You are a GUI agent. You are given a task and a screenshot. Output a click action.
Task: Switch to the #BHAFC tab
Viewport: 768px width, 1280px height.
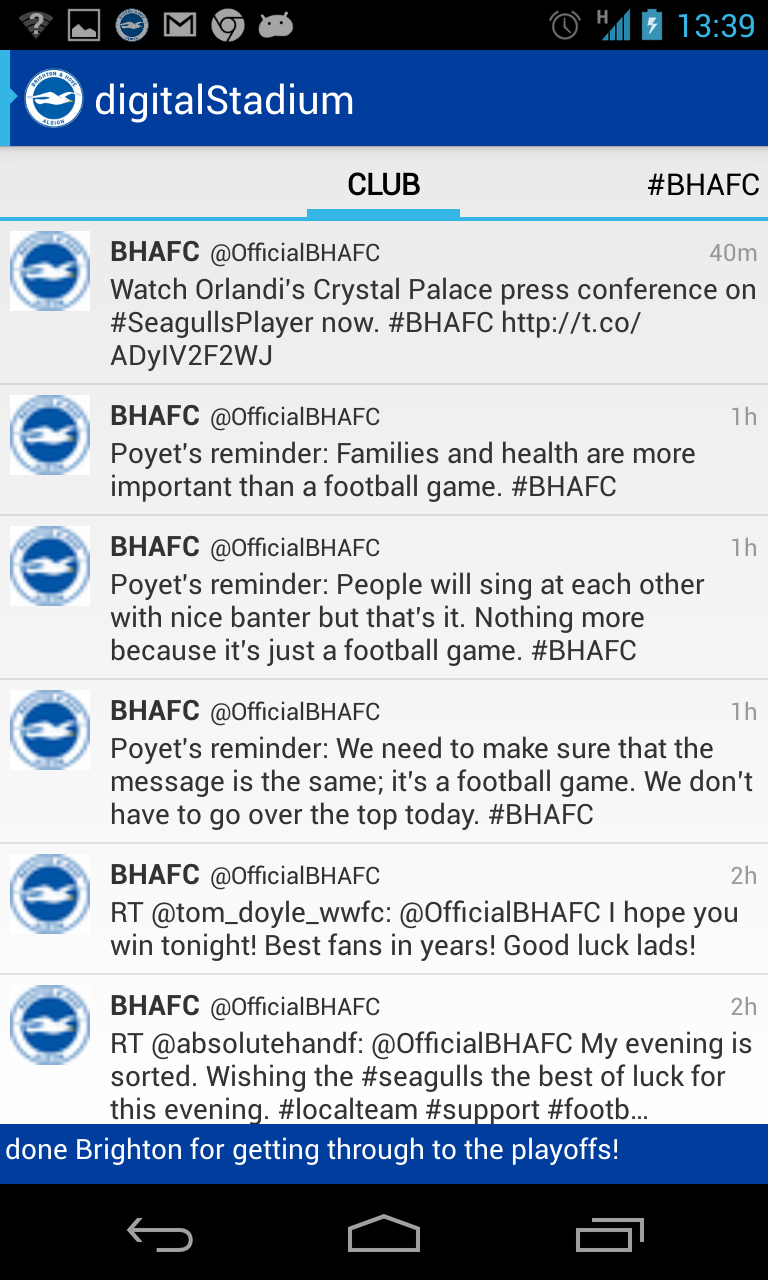[x=703, y=185]
